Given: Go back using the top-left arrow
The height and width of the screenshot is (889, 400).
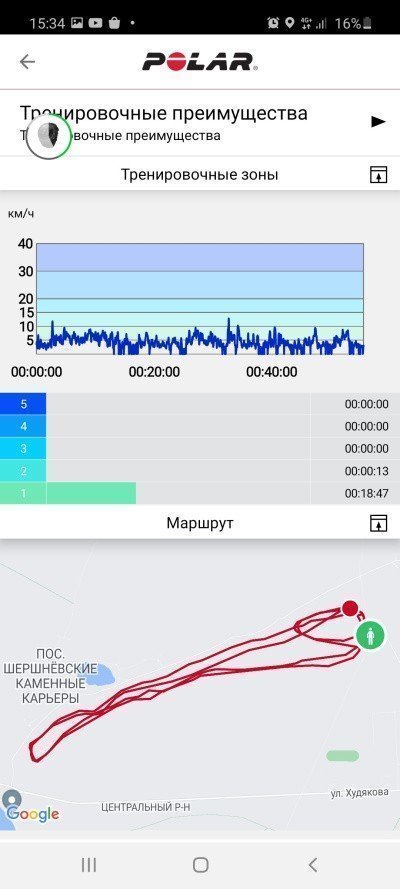Looking at the screenshot, I should pyautogui.click(x=27, y=61).
